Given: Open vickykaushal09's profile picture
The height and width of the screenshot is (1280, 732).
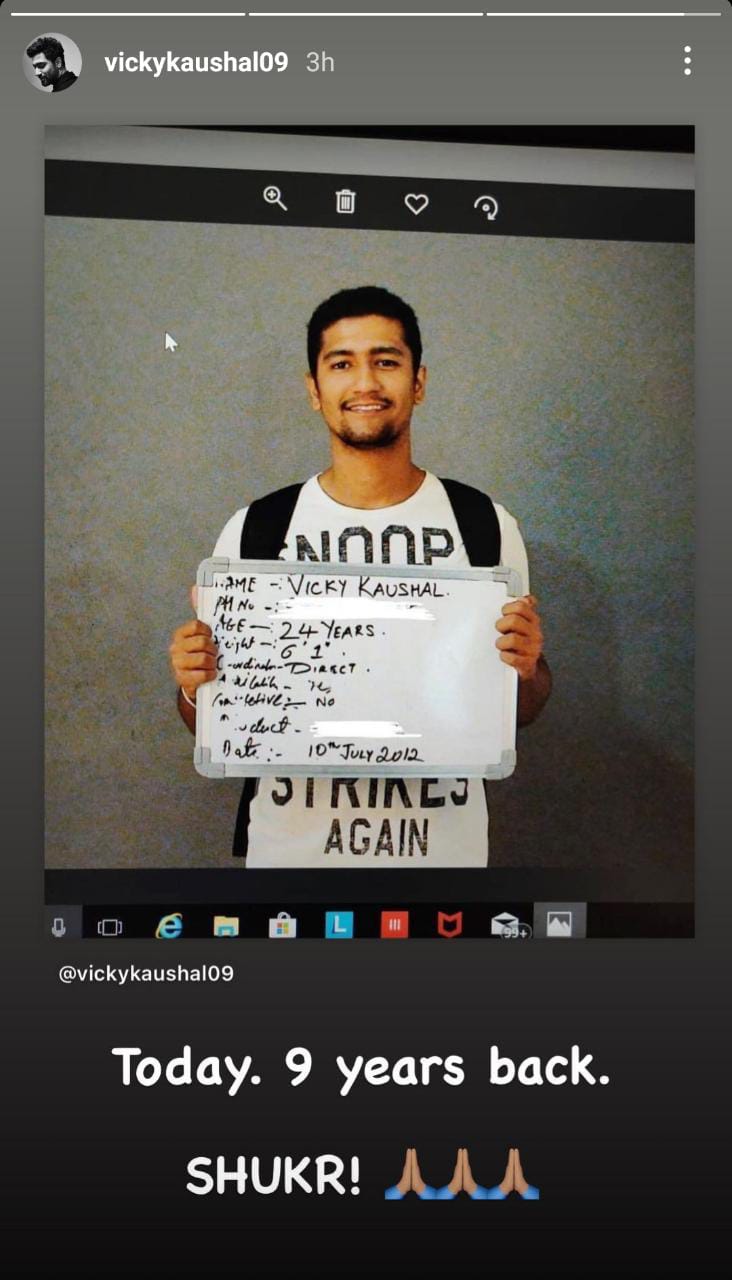Looking at the screenshot, I should point(52,62).
